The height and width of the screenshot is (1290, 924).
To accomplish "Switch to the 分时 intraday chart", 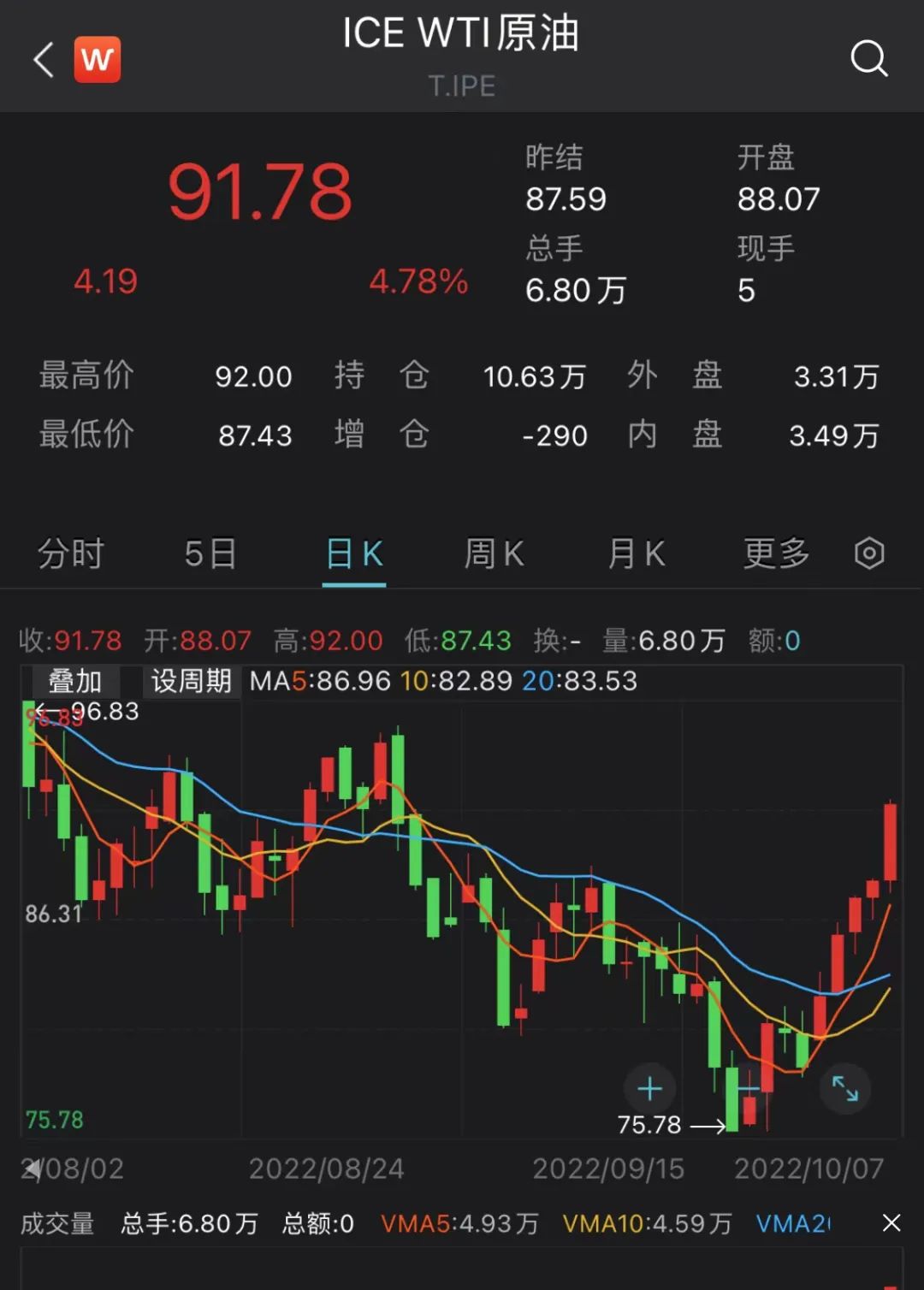I will [71, 553].
